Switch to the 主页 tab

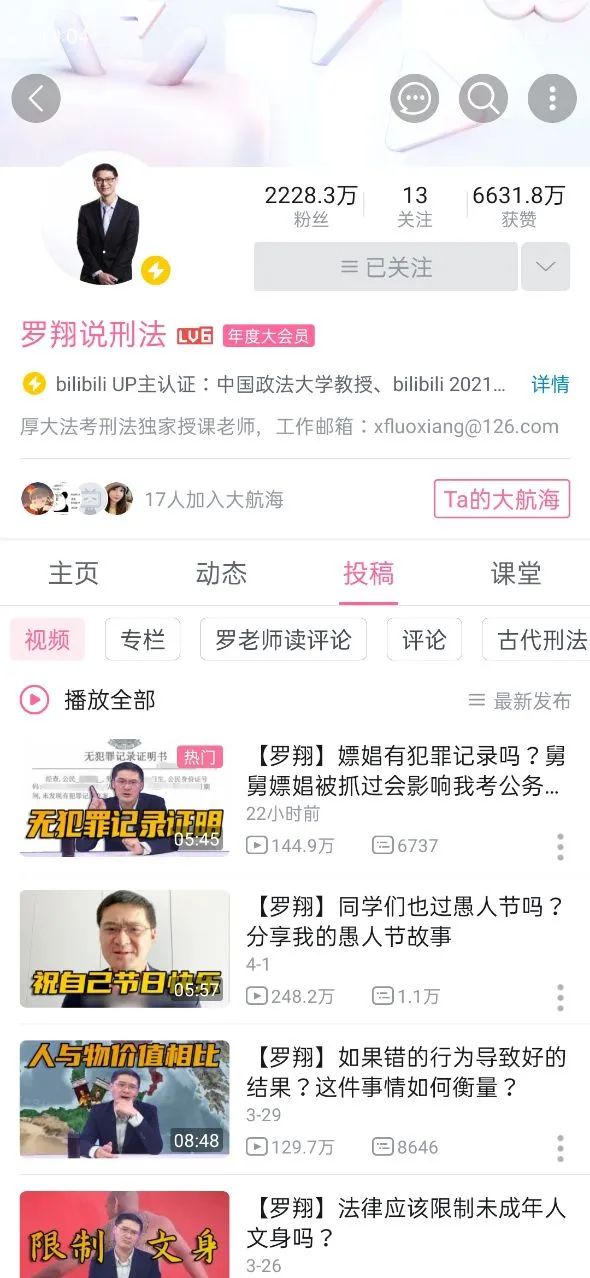pyautogui.click(x=74, y=573)
